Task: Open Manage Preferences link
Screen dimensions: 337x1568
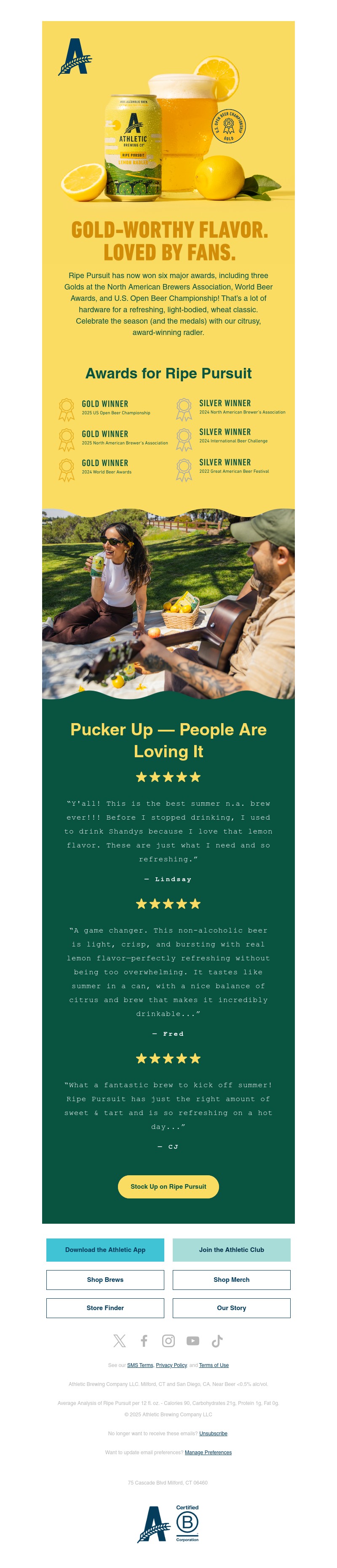Action: [x=208, y=1452]
